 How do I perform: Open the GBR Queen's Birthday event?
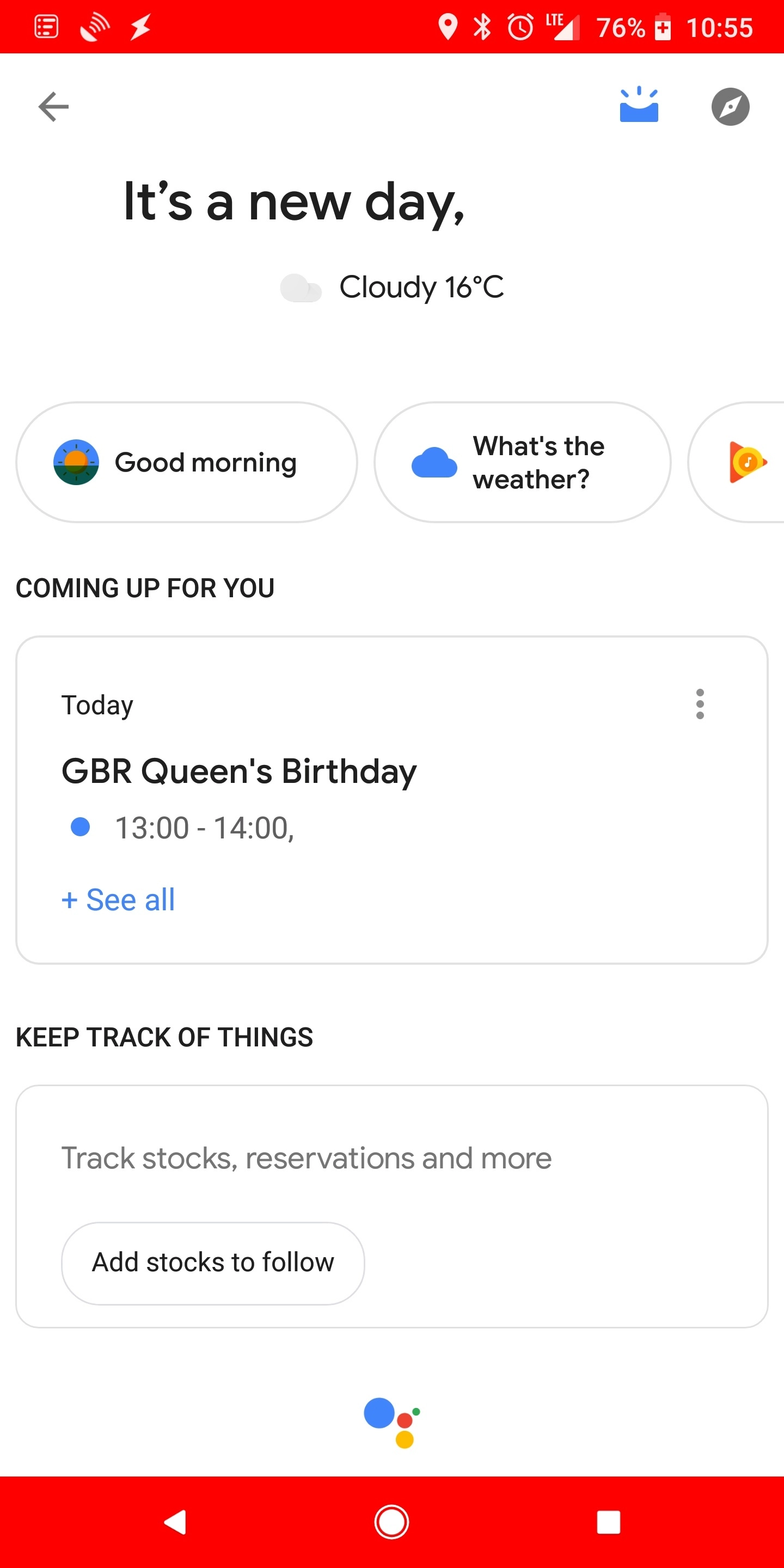click(x=238, y=771)
